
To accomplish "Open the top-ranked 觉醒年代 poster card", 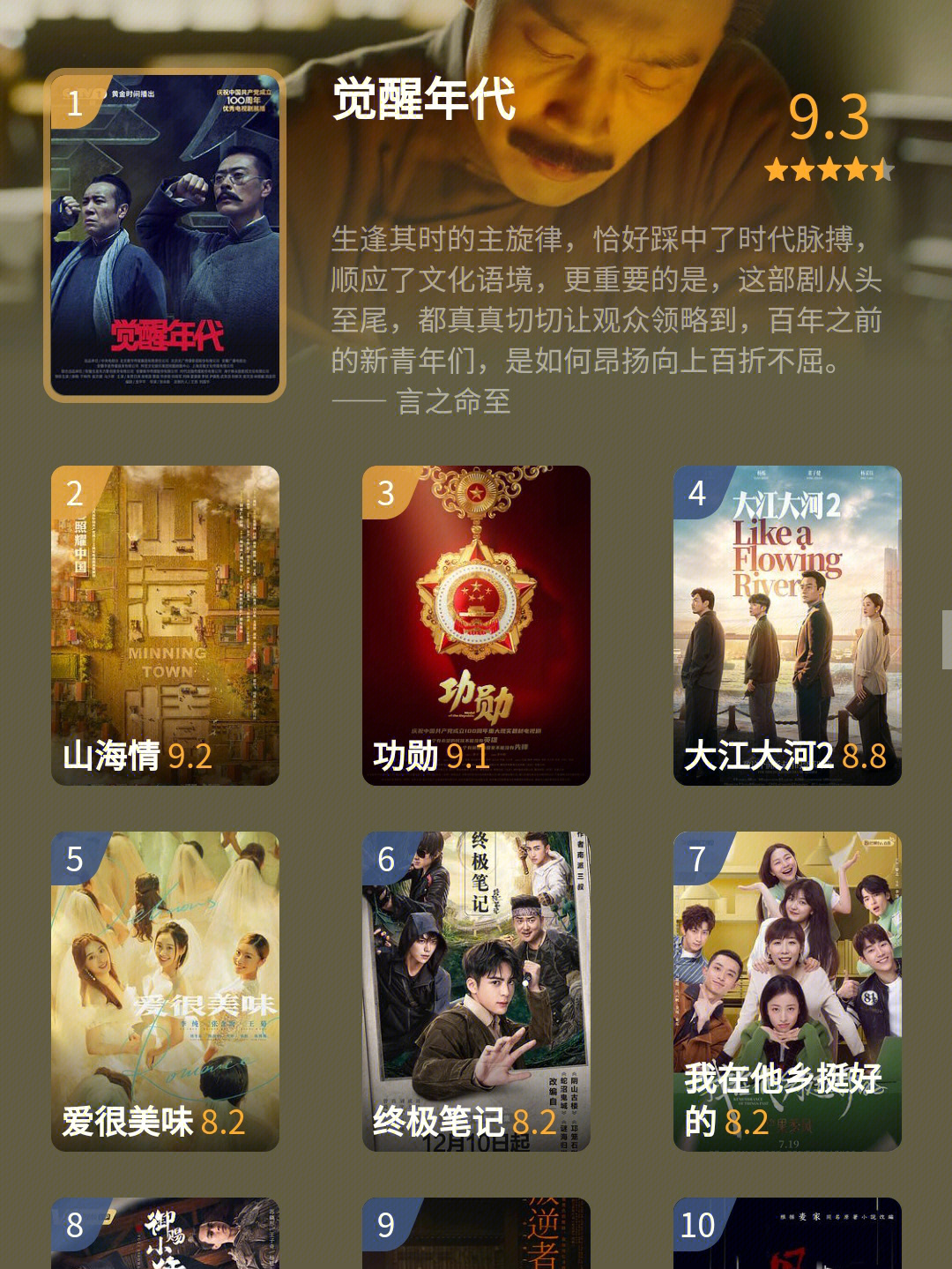I will click(x=165, y=235).
